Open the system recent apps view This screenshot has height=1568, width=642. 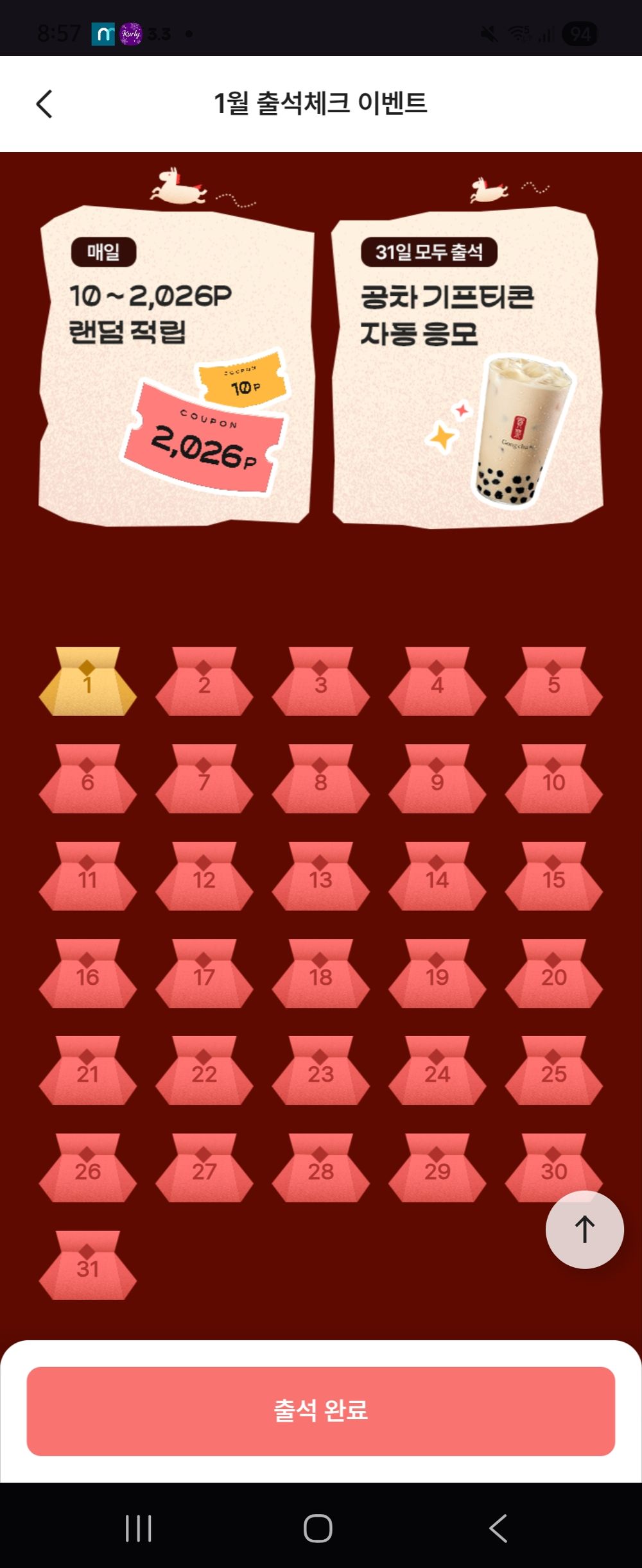pos(138,1528)
